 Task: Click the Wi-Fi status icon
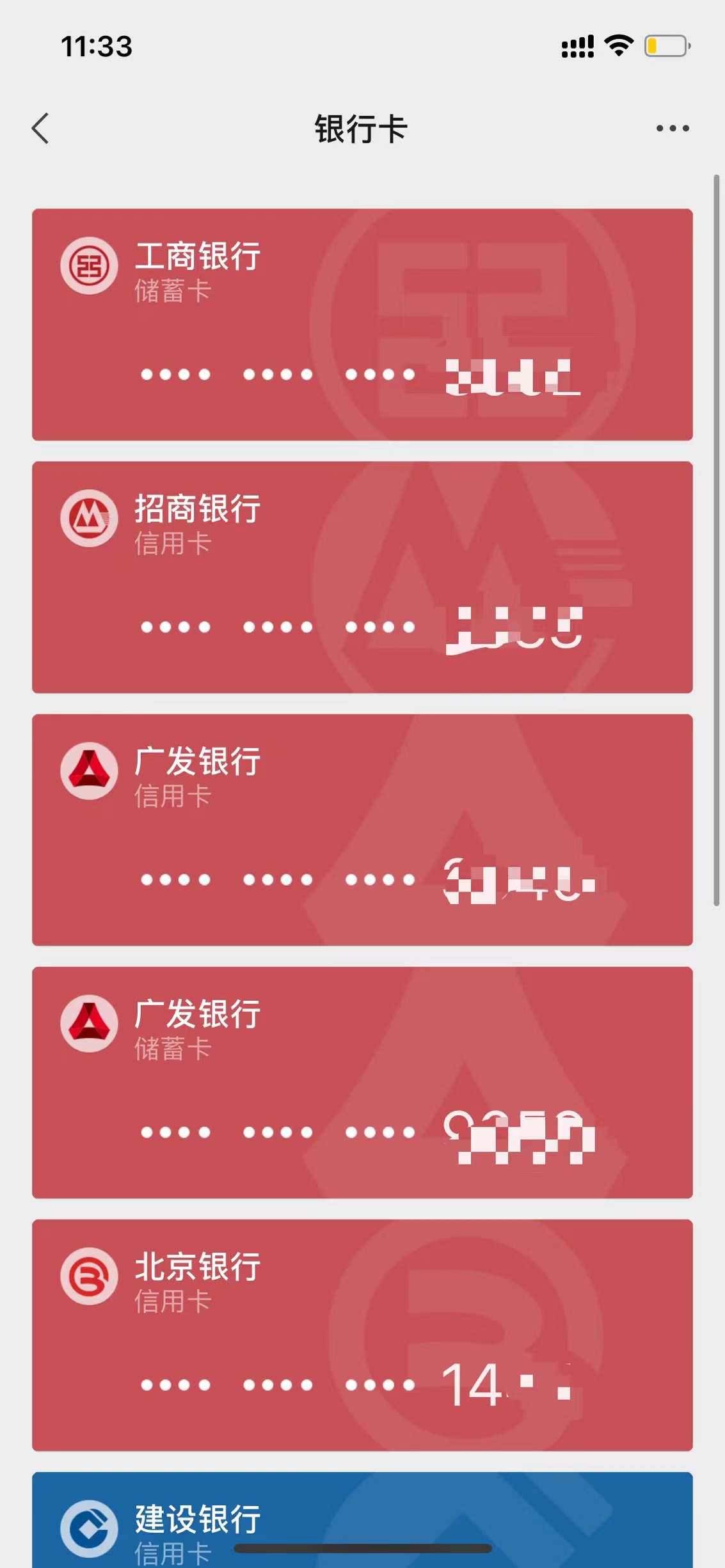(616, 45)
